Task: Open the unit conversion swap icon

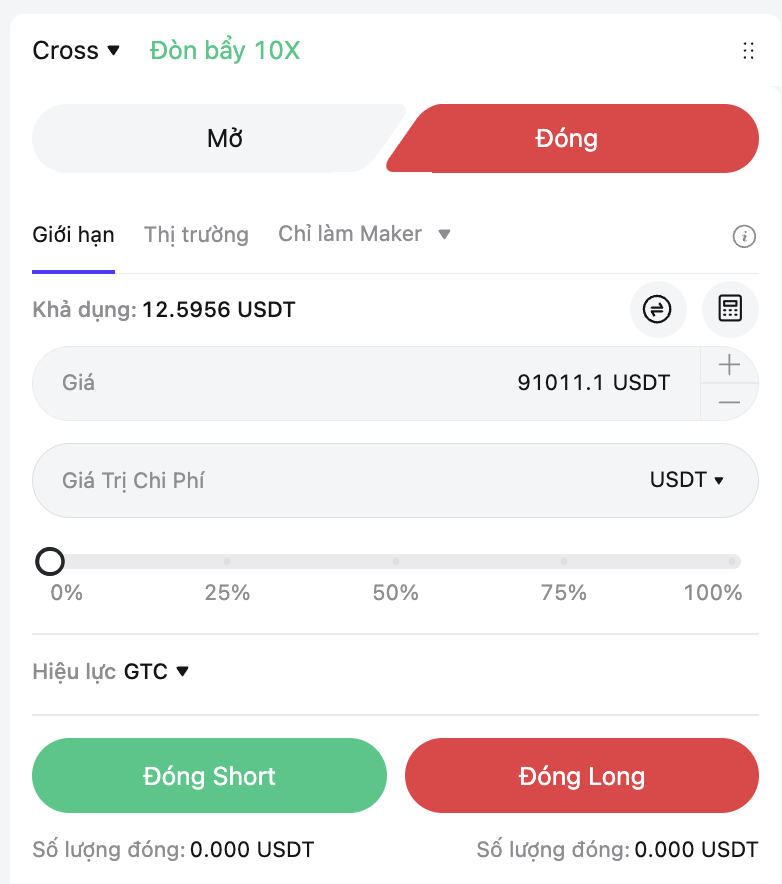Action: click(x=658, y=309)
